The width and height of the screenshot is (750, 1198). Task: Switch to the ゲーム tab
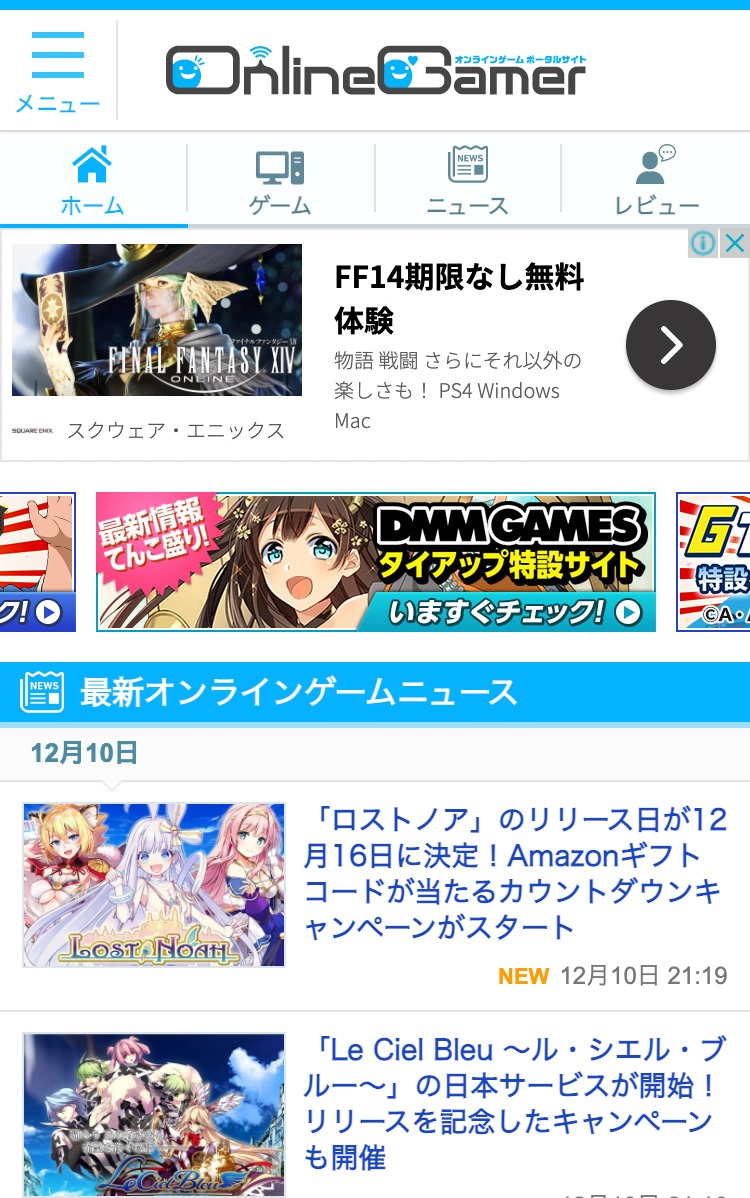click(280, 181)
